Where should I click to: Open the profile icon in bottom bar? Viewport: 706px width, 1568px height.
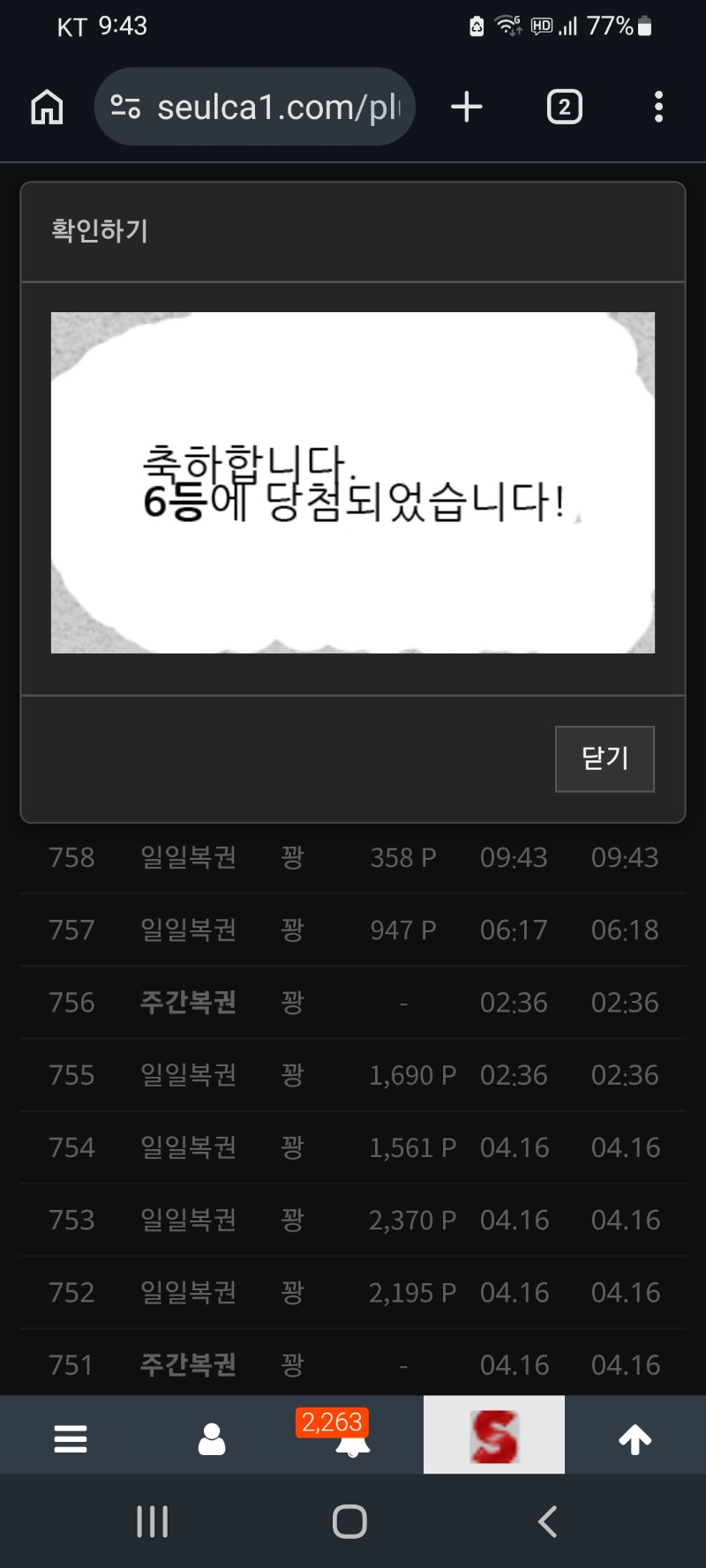tap(212, 1438)
